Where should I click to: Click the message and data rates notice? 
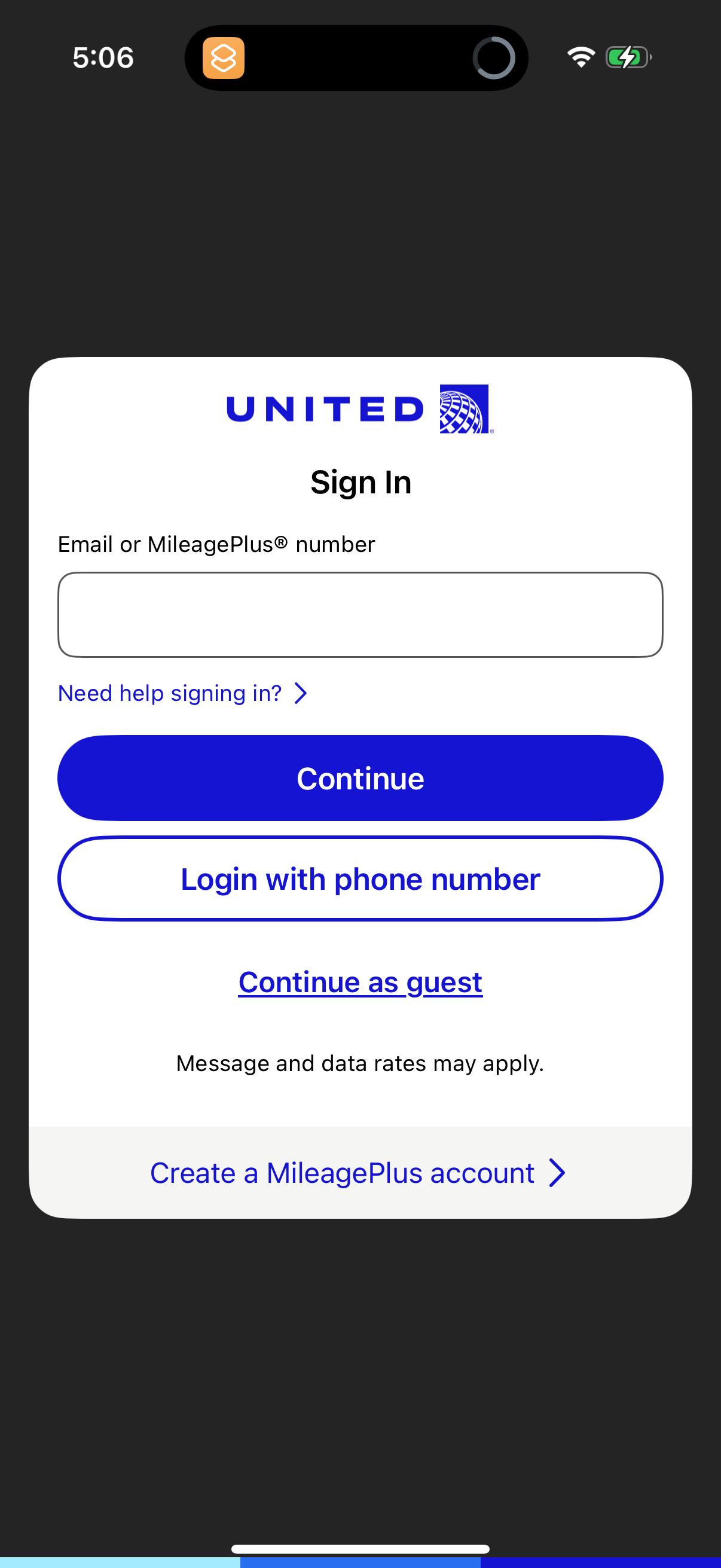coord(360,1063)
